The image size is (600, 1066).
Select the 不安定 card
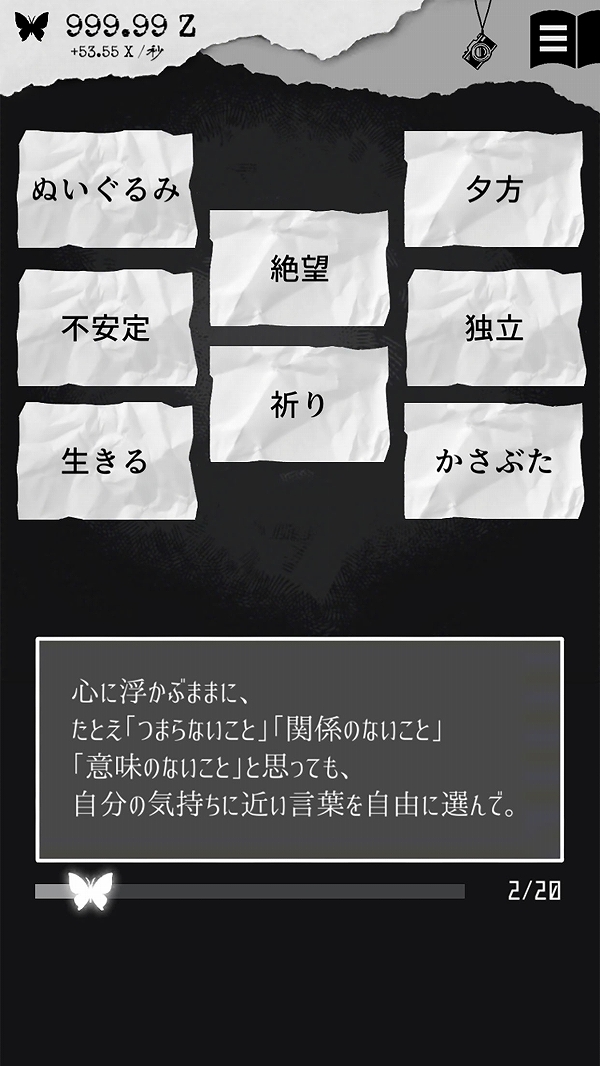point(107,328)
